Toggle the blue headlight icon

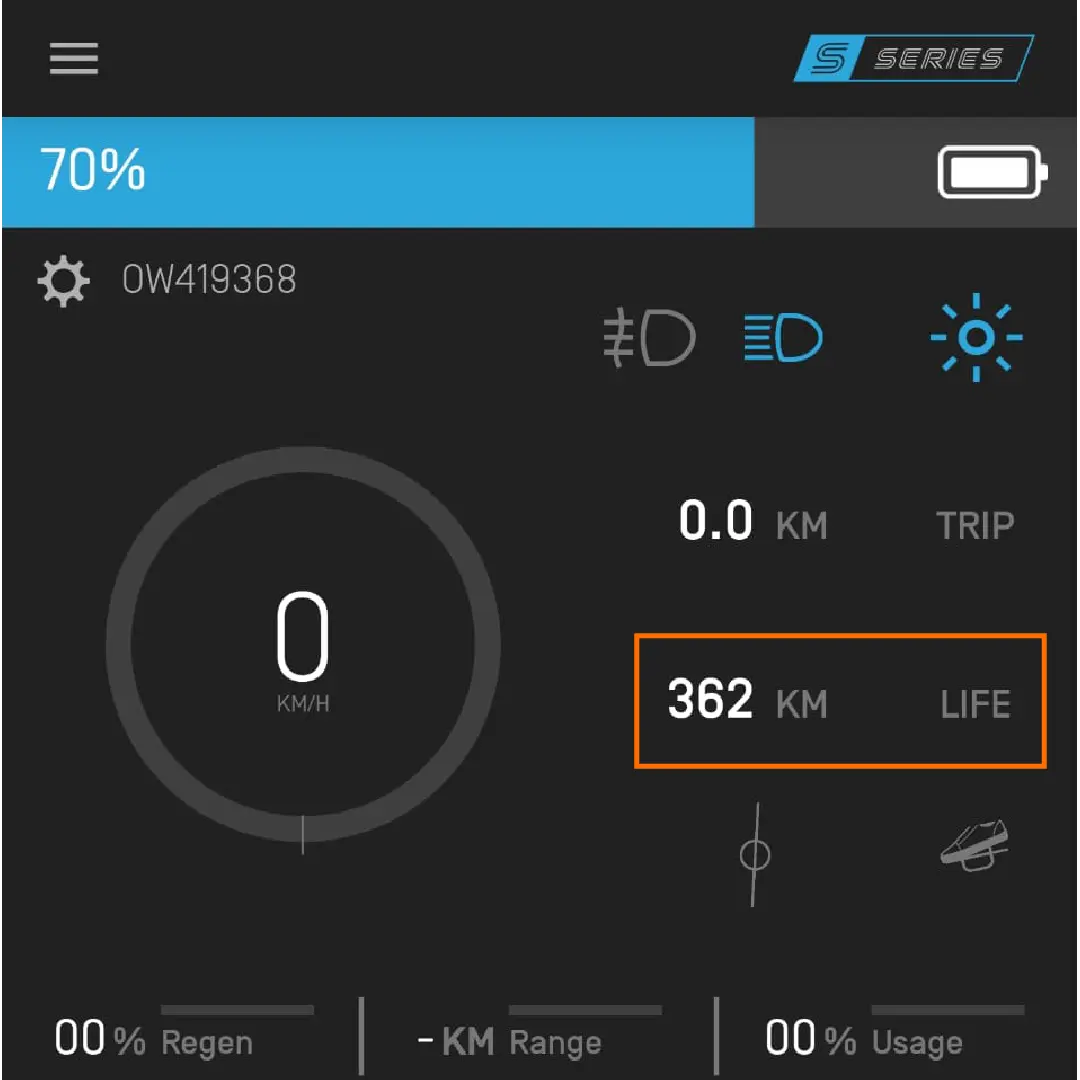pos(783,339)
